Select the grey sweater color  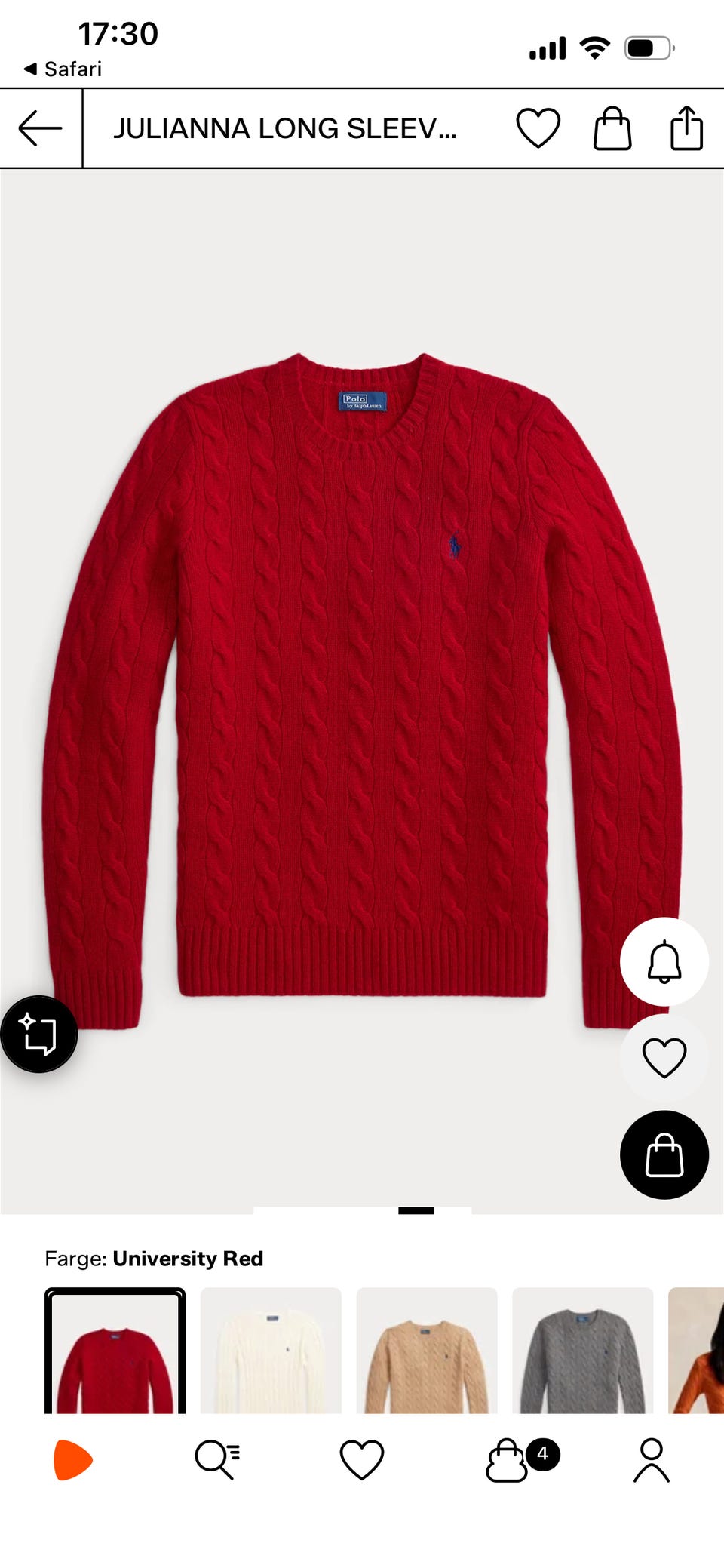tap(583, 1350)
